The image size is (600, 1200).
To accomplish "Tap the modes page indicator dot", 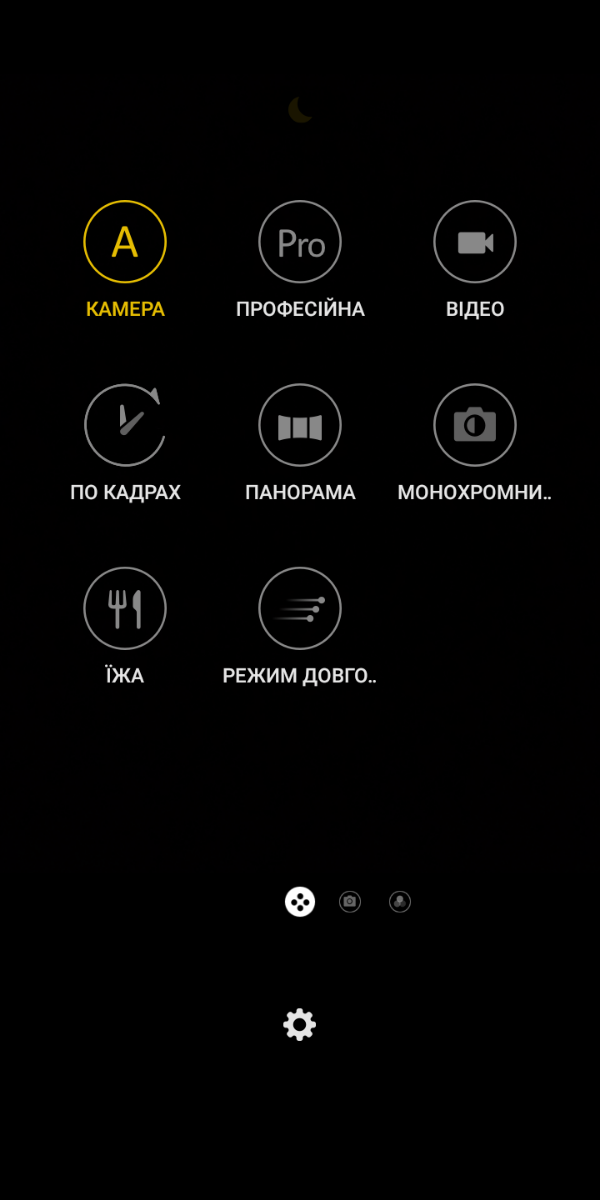I will coord(300,902).
